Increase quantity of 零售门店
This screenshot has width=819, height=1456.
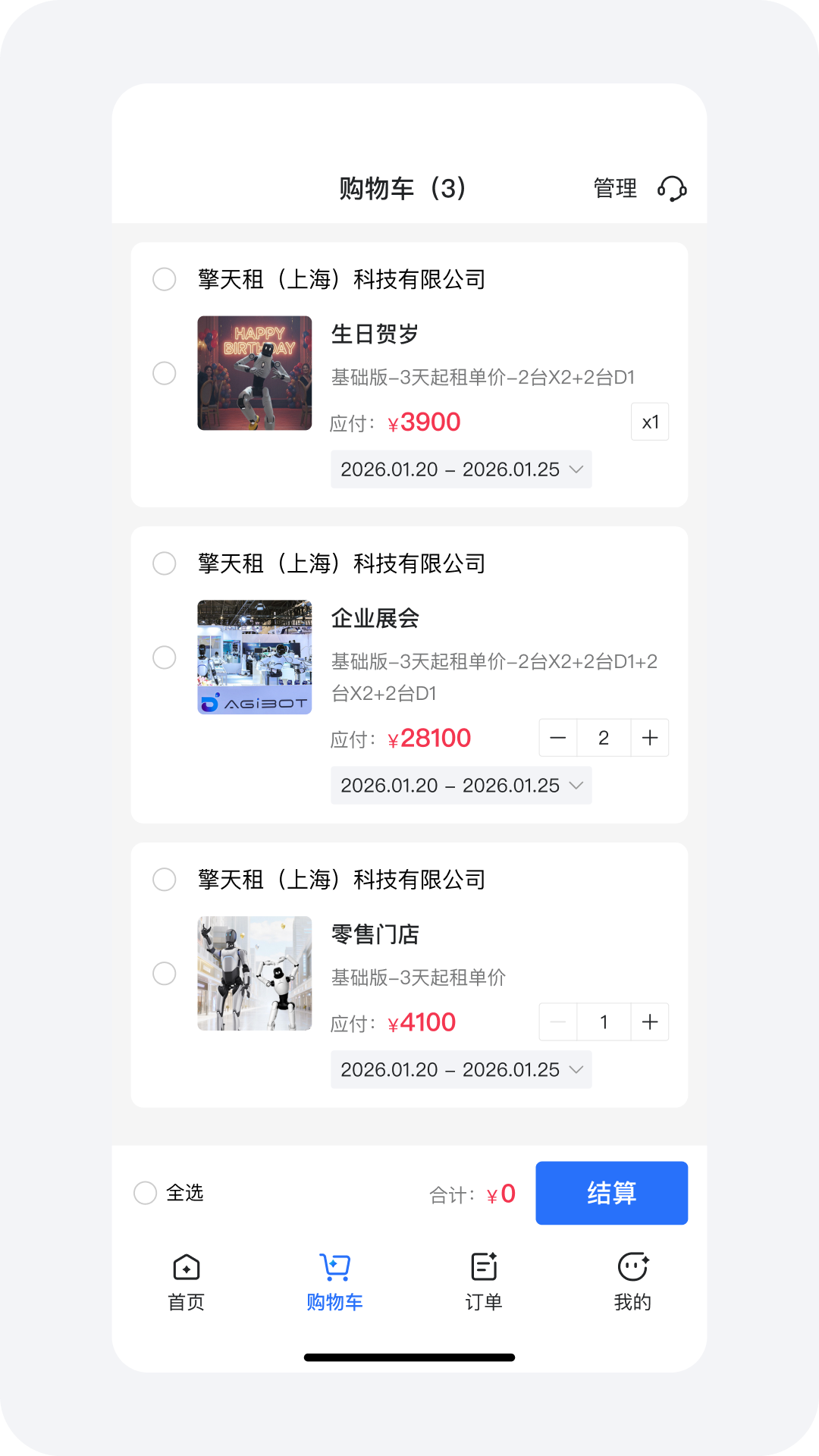point(650,1022)
